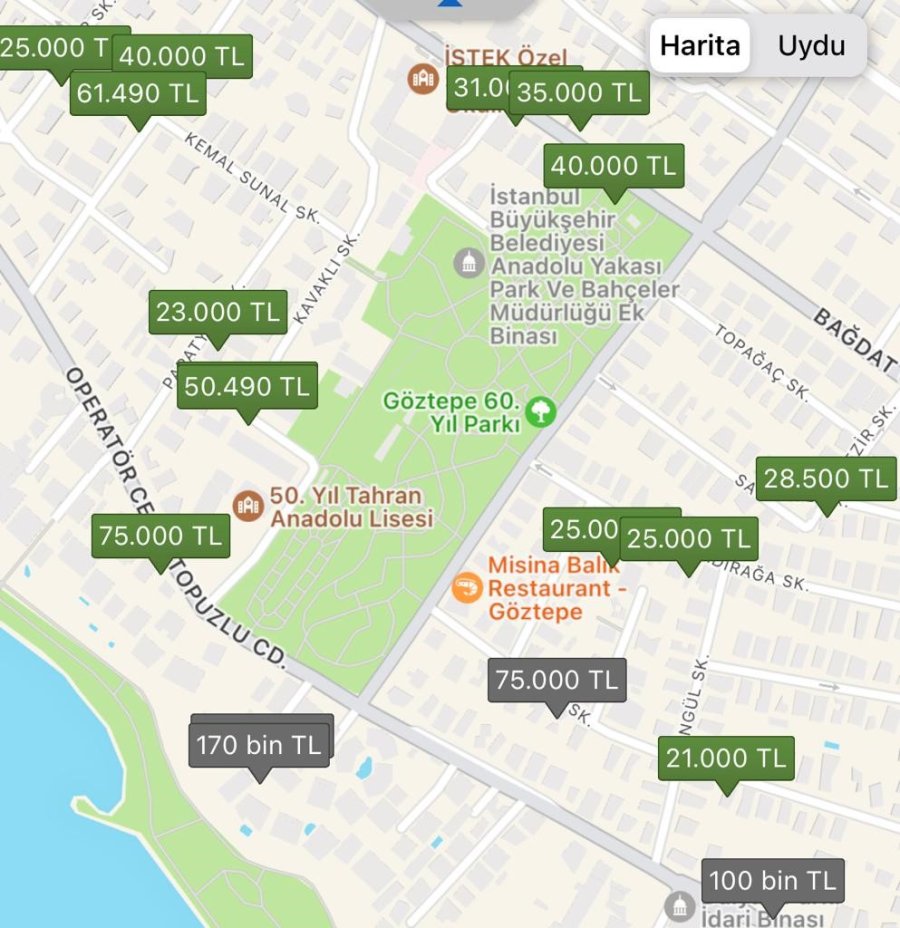Open the grey 75.000 TL marker

557,681
